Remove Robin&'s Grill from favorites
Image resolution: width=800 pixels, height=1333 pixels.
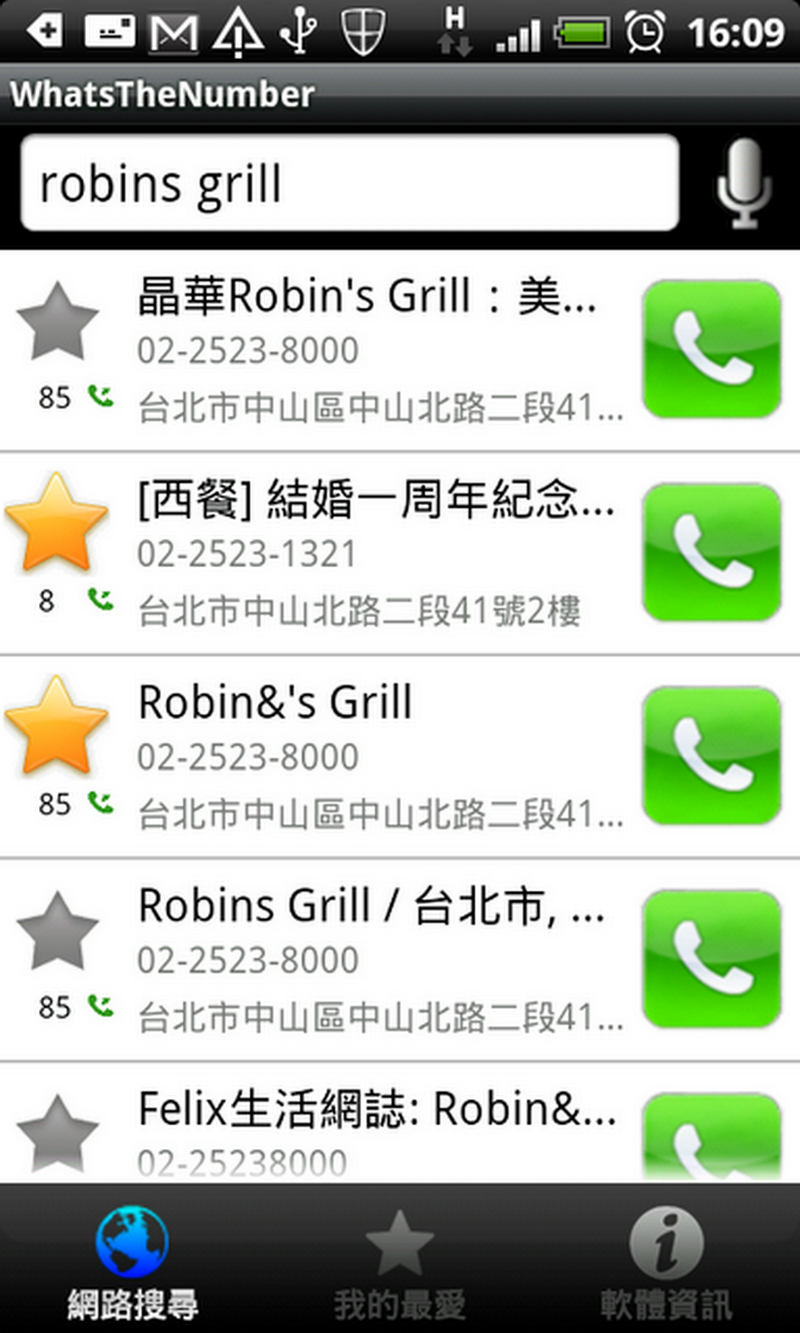[x=57, y=725]
